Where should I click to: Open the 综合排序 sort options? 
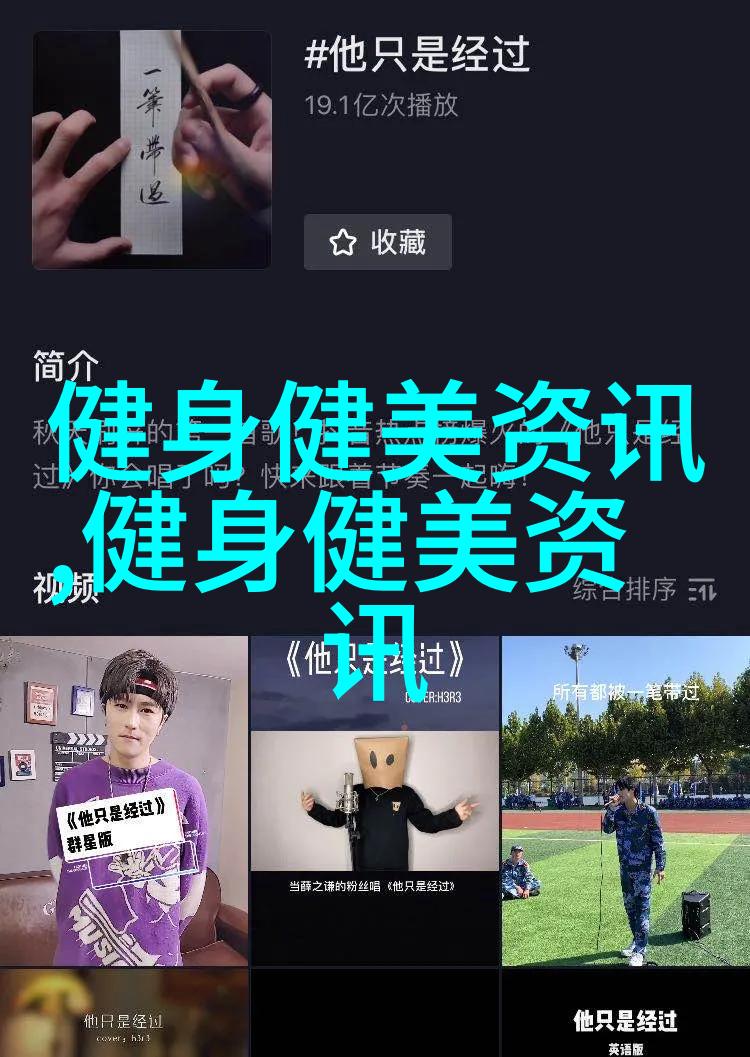tap(644, 590)
